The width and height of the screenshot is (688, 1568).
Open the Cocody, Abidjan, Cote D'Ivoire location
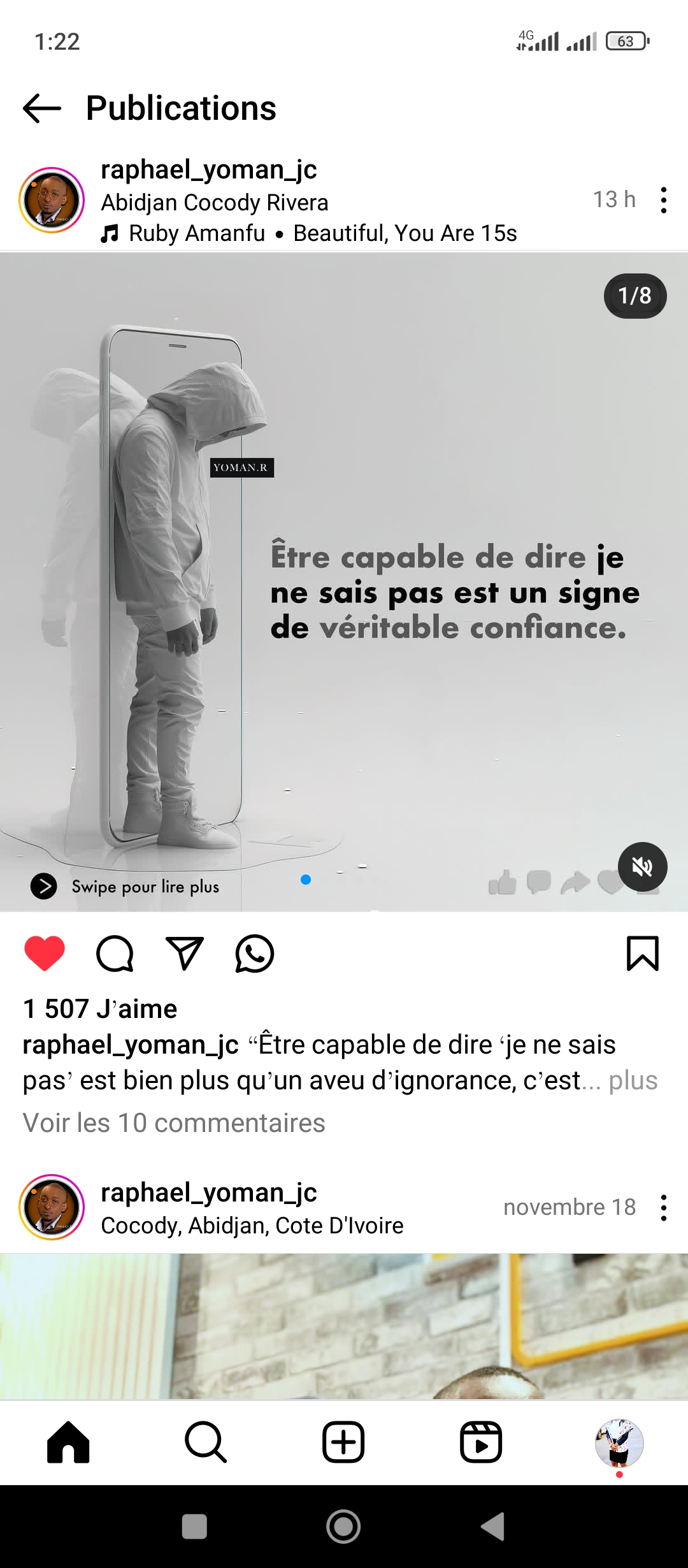pyautogui.click(x=252, y=1226)
